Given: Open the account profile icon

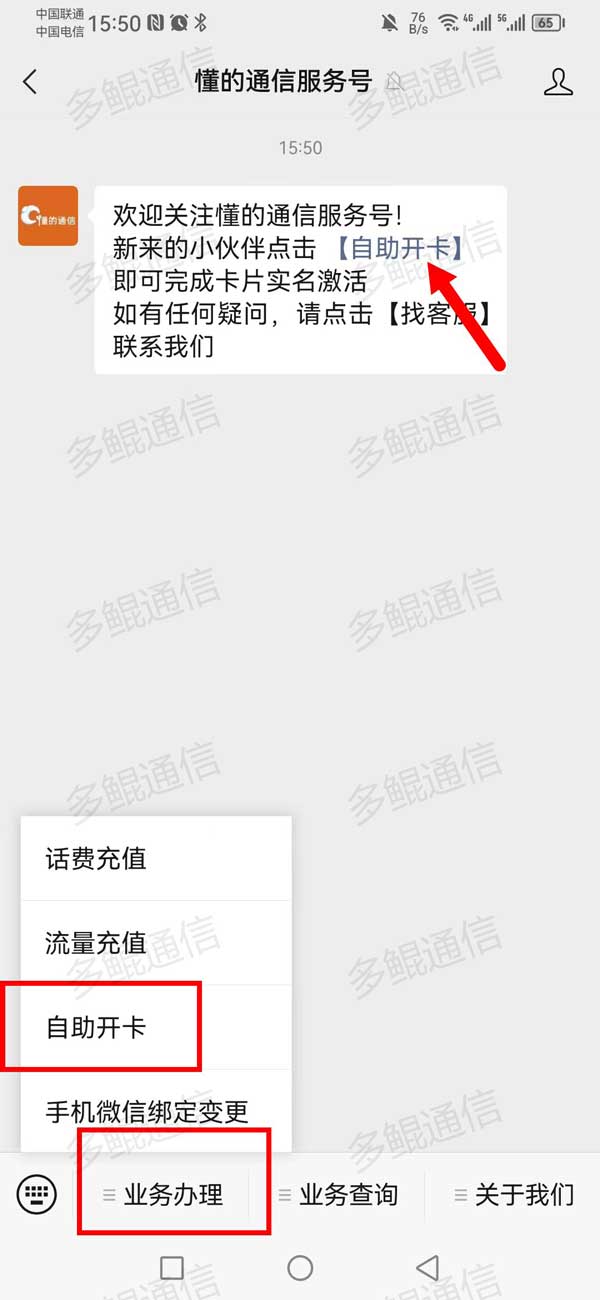Looking at the screenshot, I should coord(558,82).
